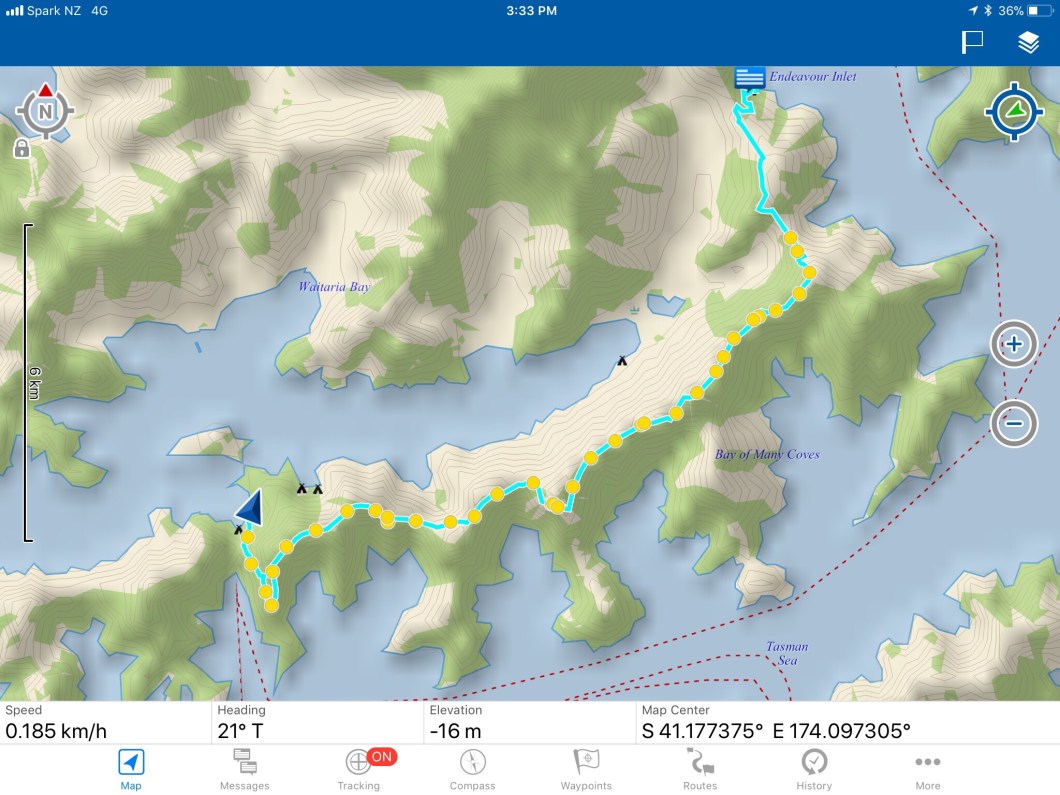Open the Endeavour Inlet message marker

pyautogui.click(x=749, y=78)
